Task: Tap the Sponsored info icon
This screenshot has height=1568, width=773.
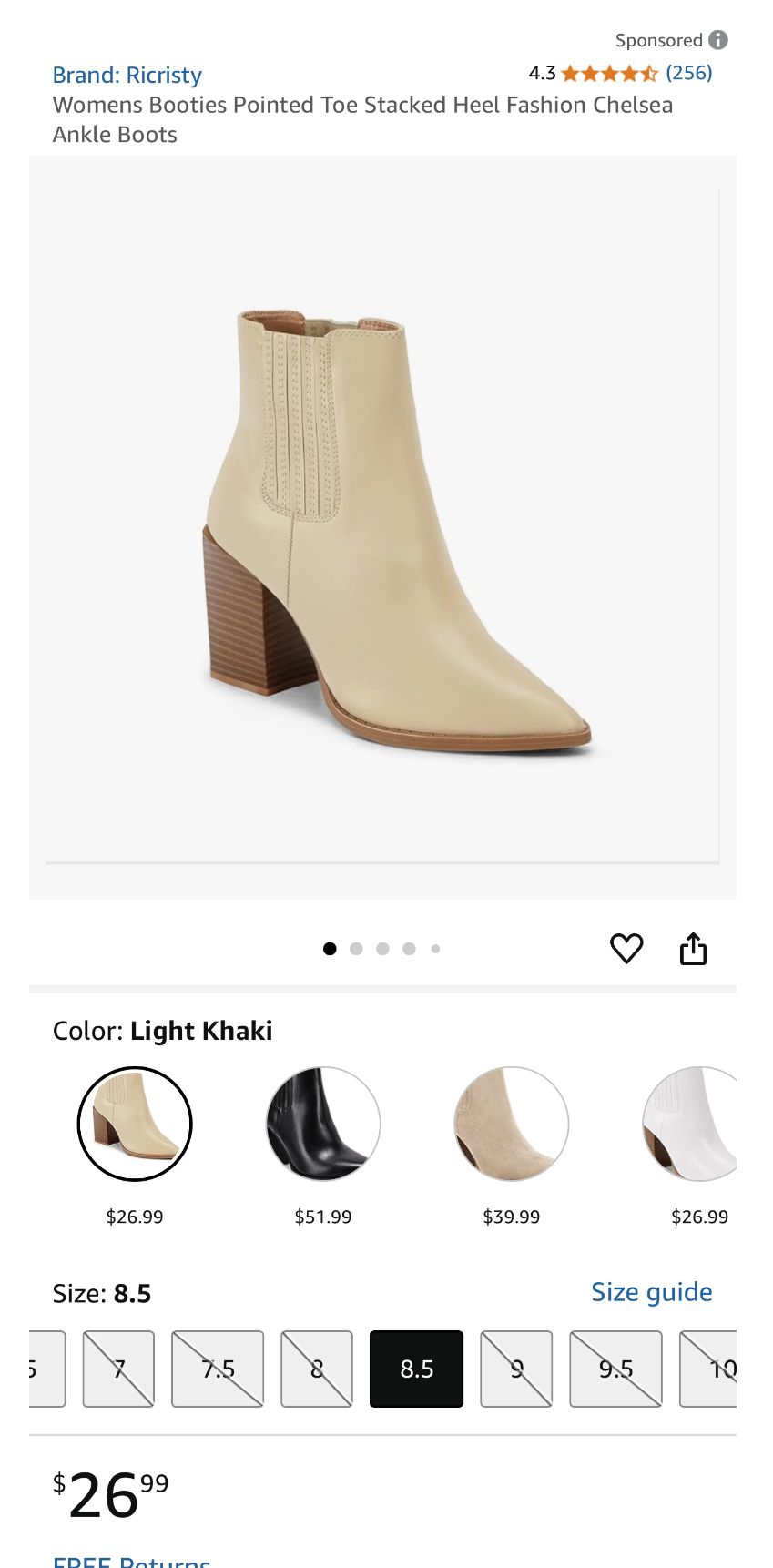Action: point(718,40)
